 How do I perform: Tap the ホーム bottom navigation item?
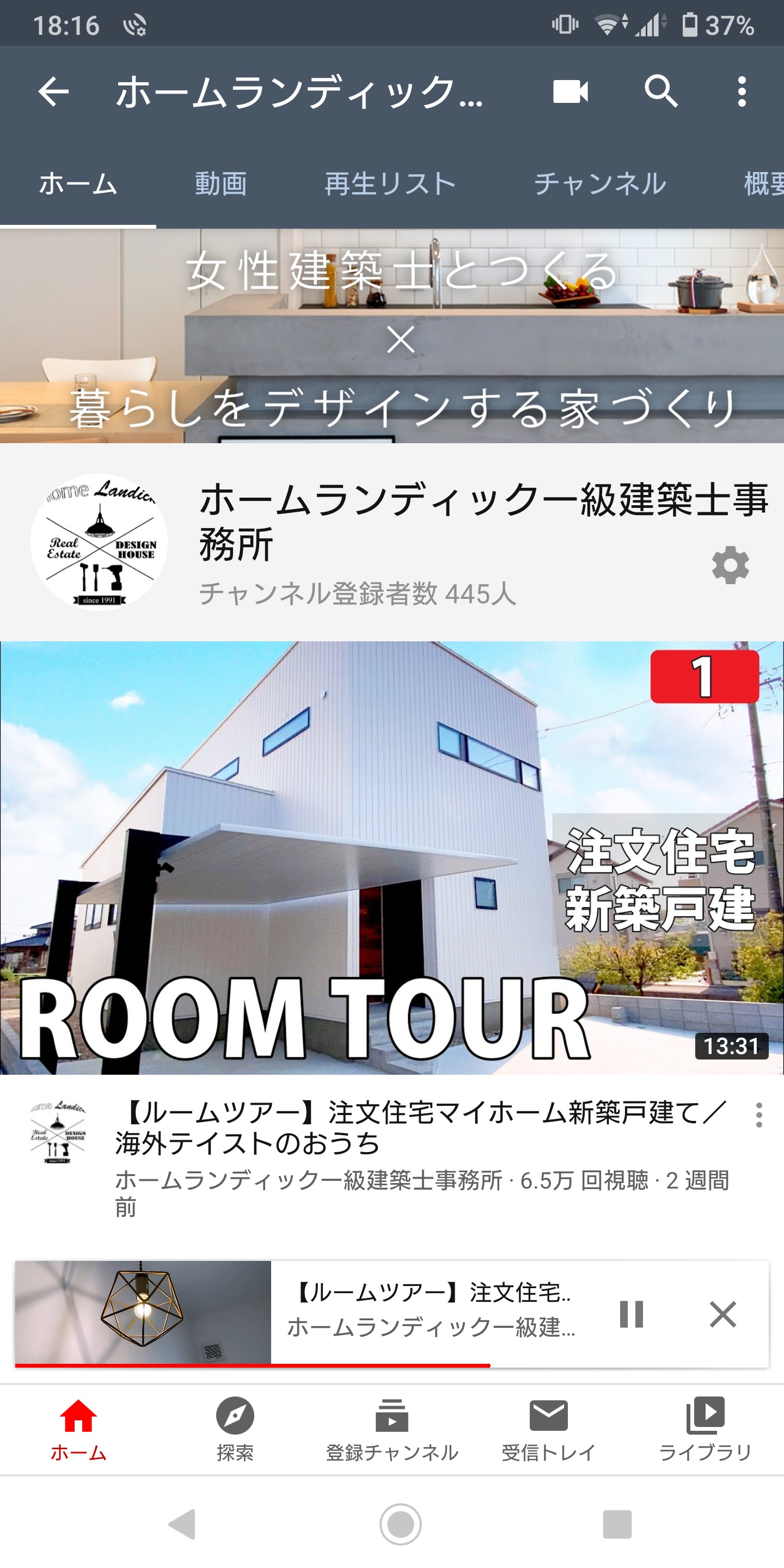(x=78, y=1429)
